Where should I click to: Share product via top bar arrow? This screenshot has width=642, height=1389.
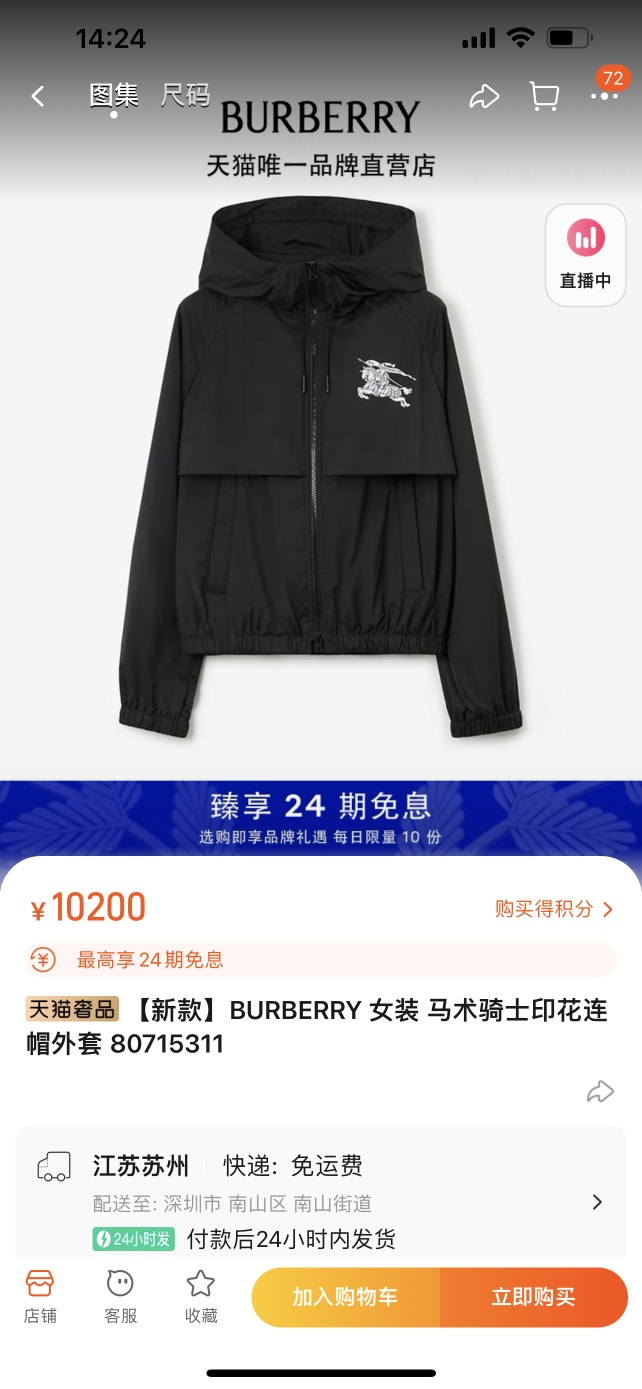[484, 97]
